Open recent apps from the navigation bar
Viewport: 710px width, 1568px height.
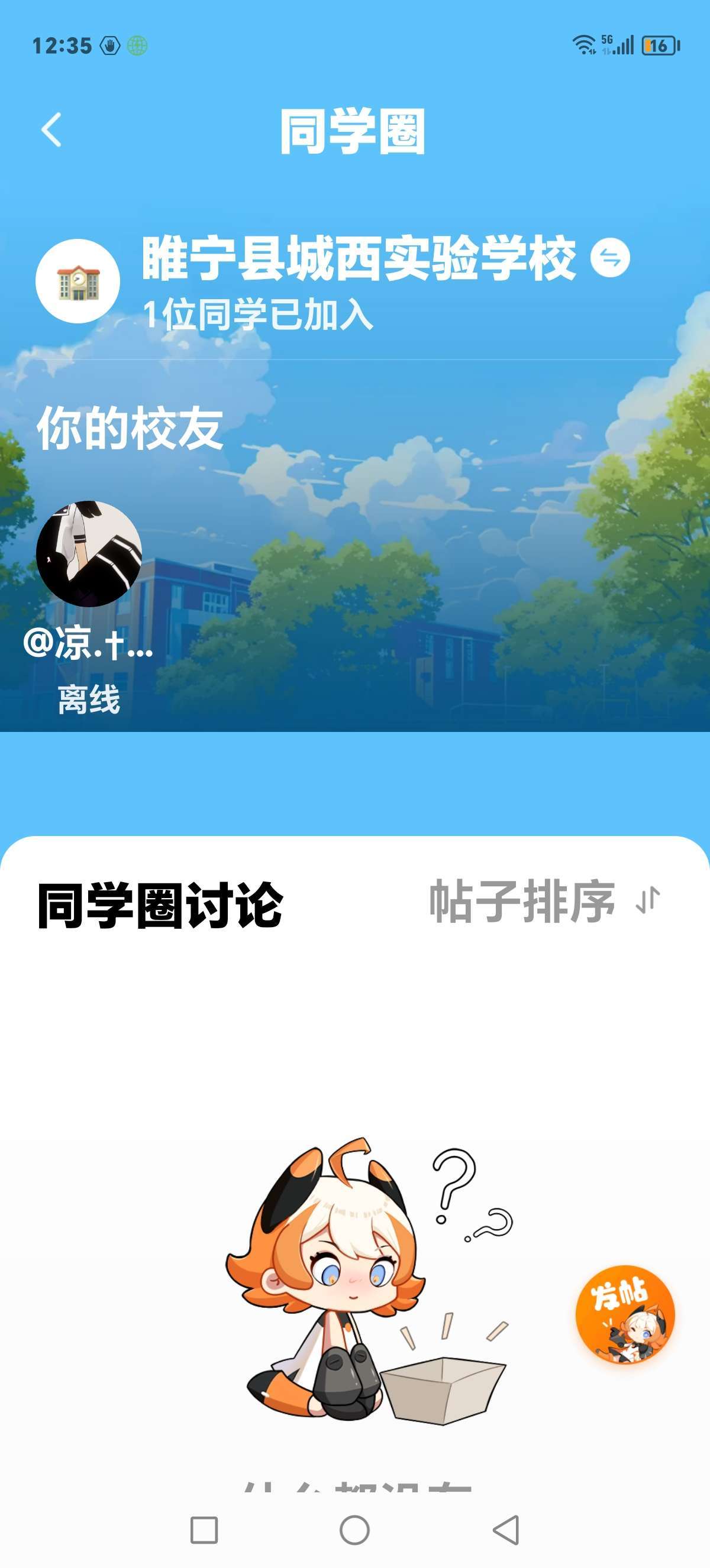(x=204, y=1530)
